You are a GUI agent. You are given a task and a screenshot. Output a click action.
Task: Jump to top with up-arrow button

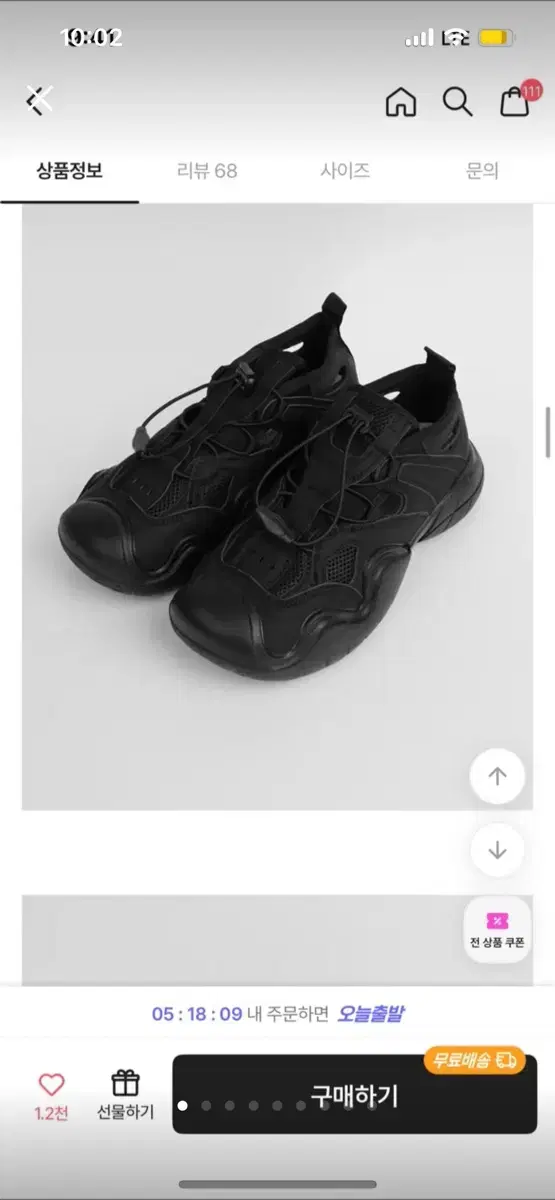(498, 776)
